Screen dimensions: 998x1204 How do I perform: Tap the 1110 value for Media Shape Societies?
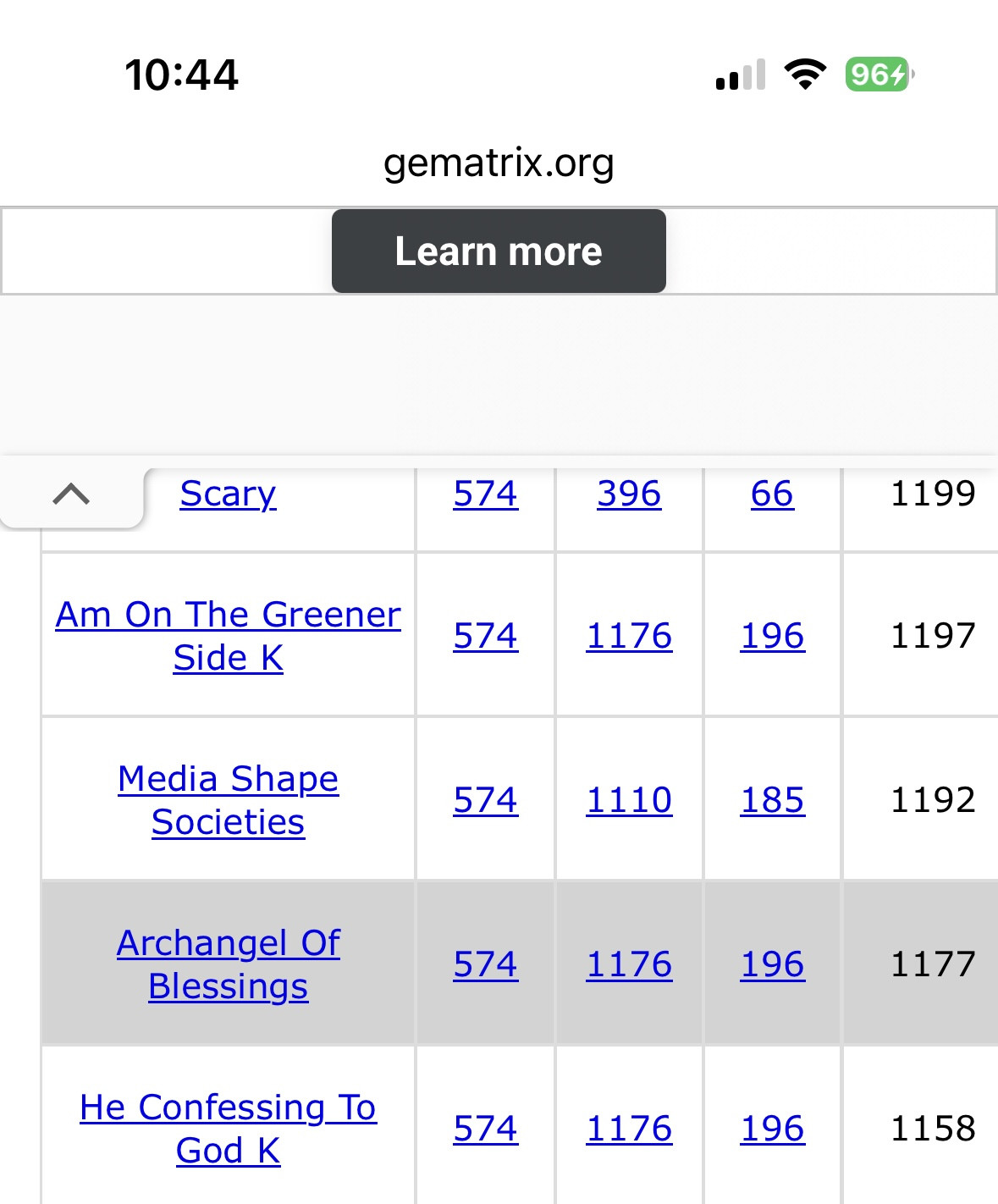[x=629, y=799]
